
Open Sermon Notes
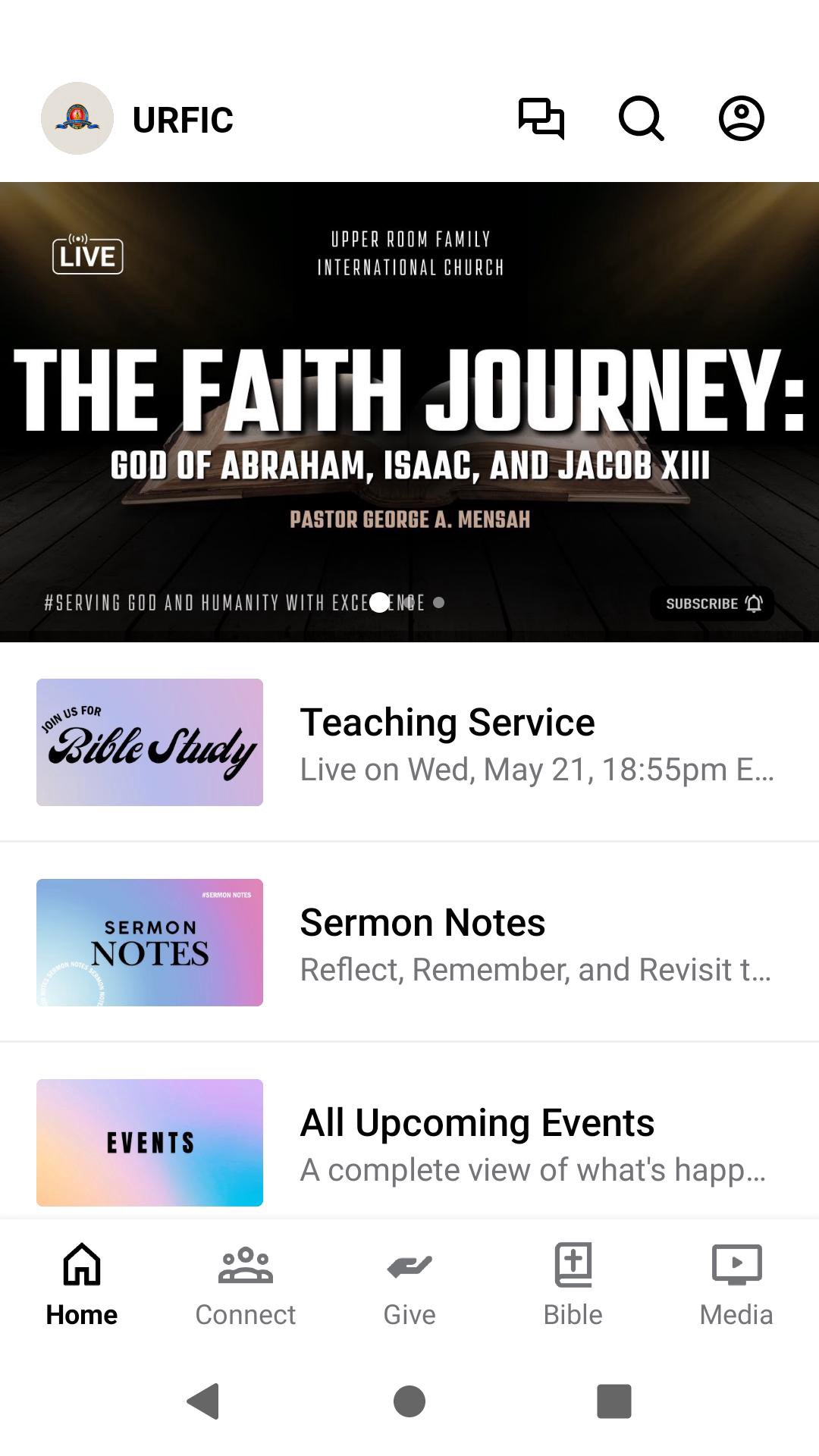coord(409,943)
